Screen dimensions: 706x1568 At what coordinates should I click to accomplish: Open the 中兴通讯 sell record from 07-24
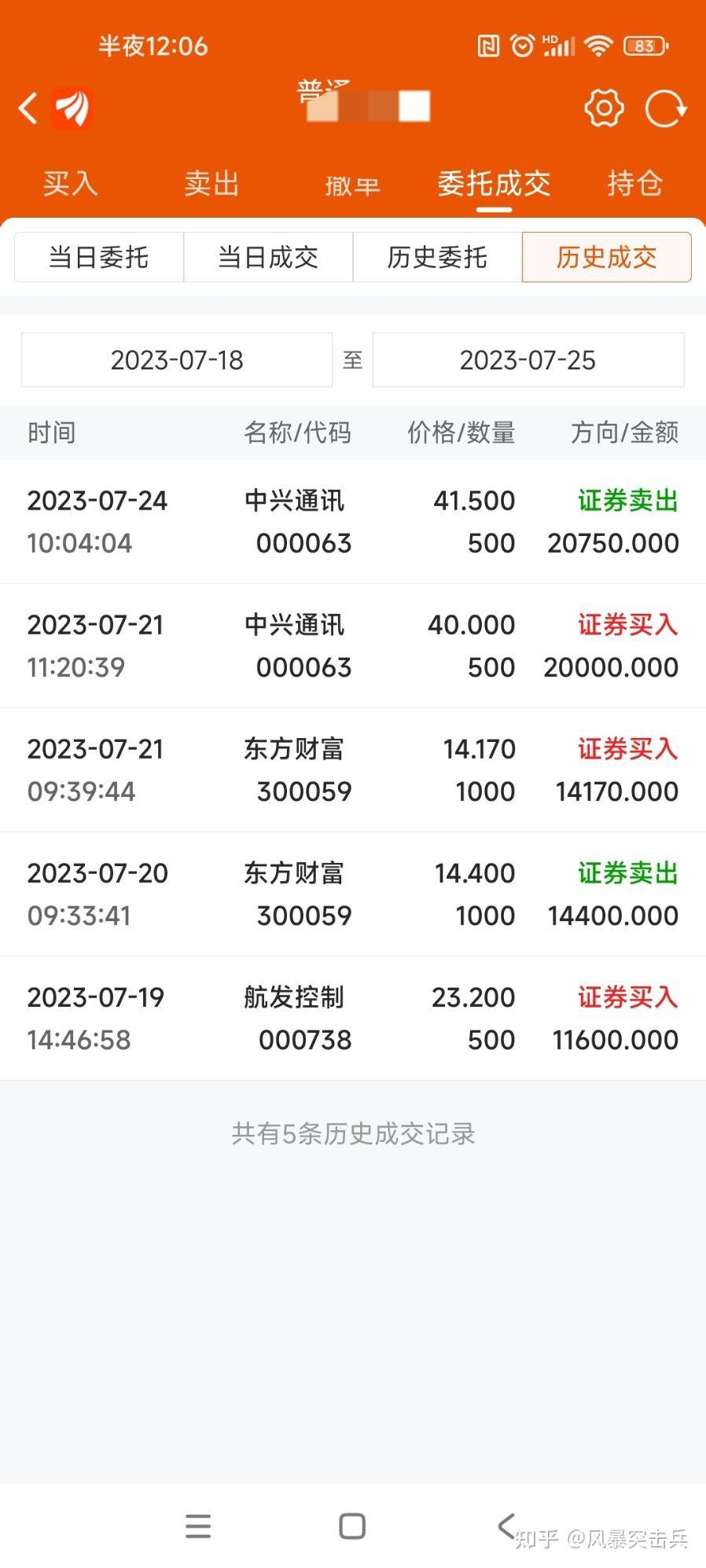click(x=353, y=522)
